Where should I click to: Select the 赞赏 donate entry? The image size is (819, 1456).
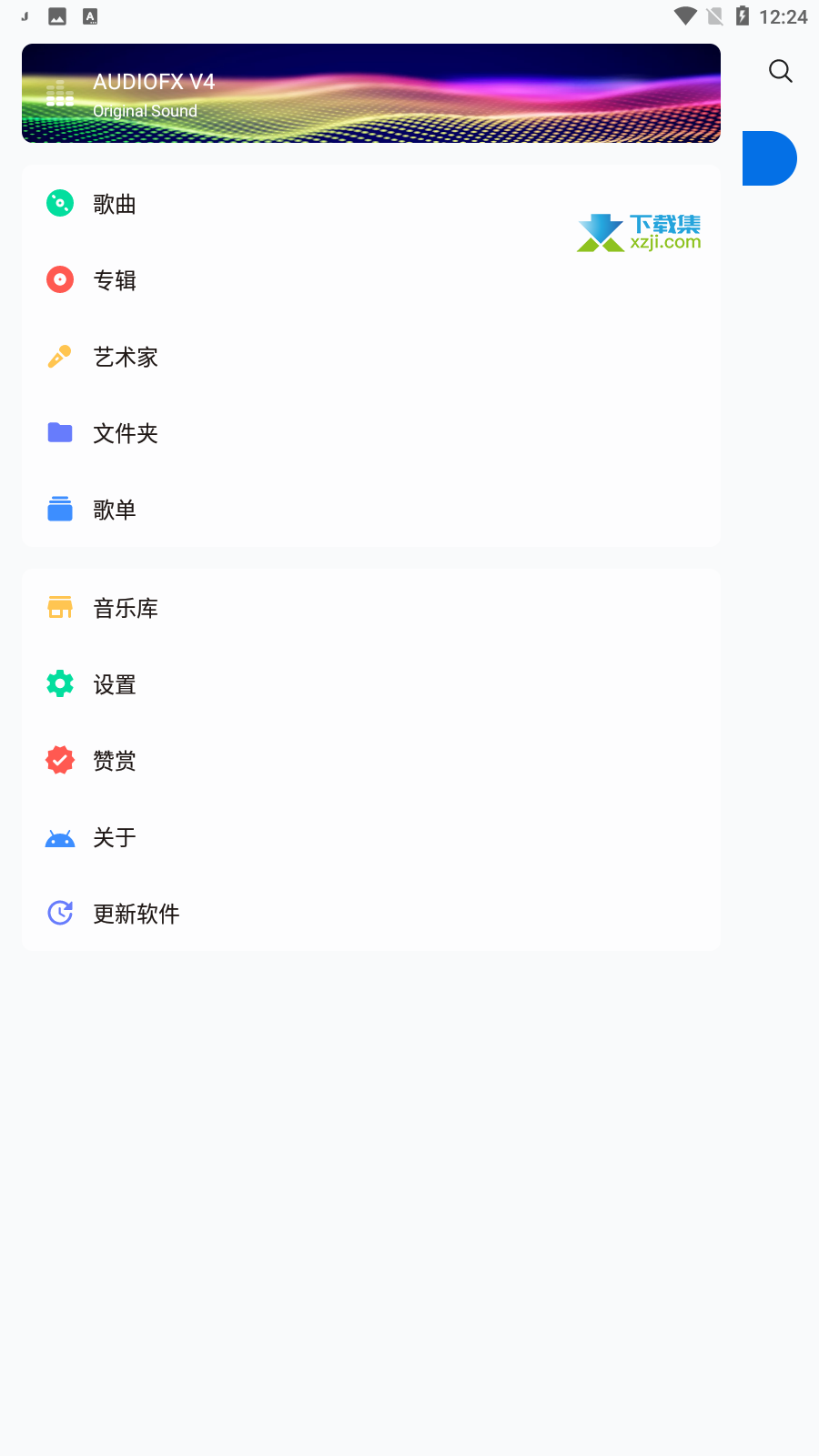tap(371, 761)
